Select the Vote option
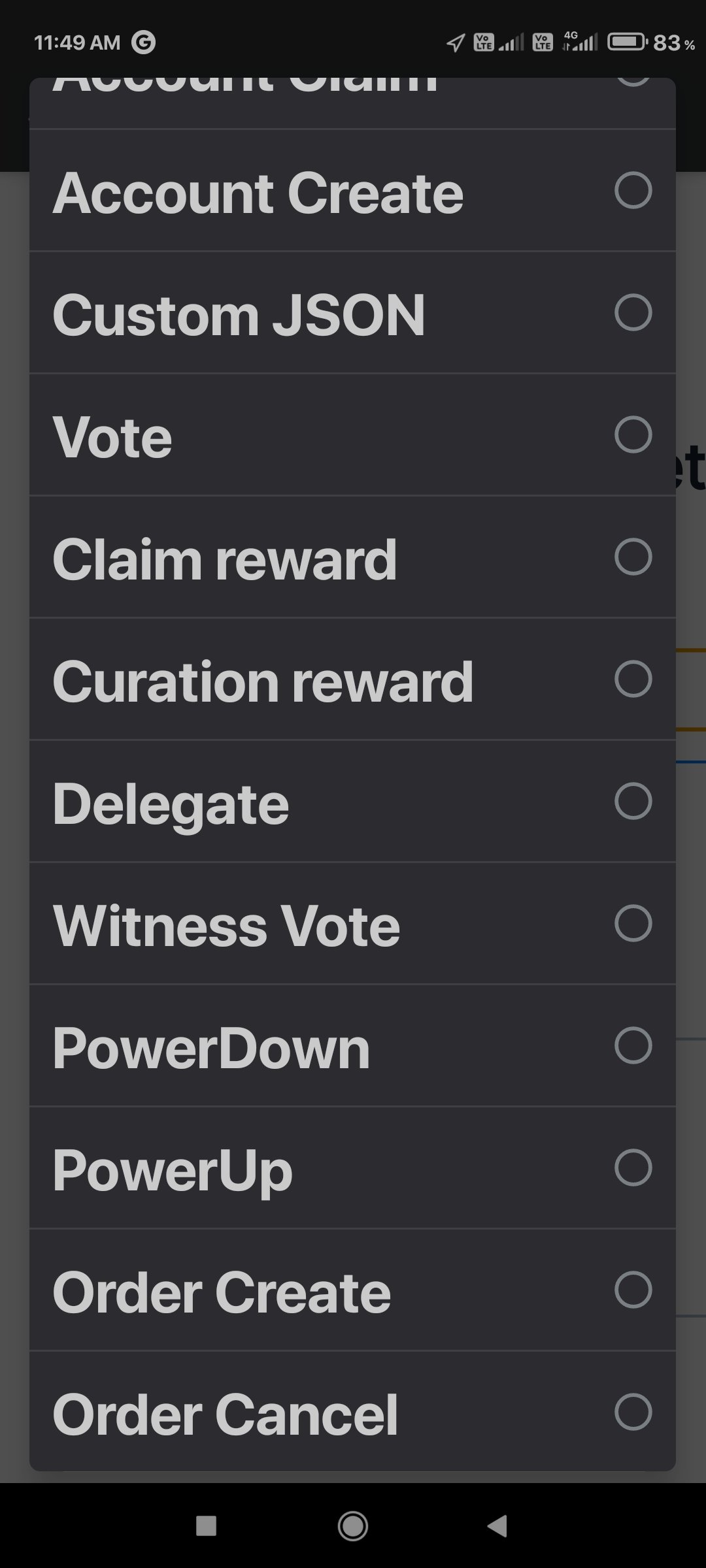 (x=352, y=435)
